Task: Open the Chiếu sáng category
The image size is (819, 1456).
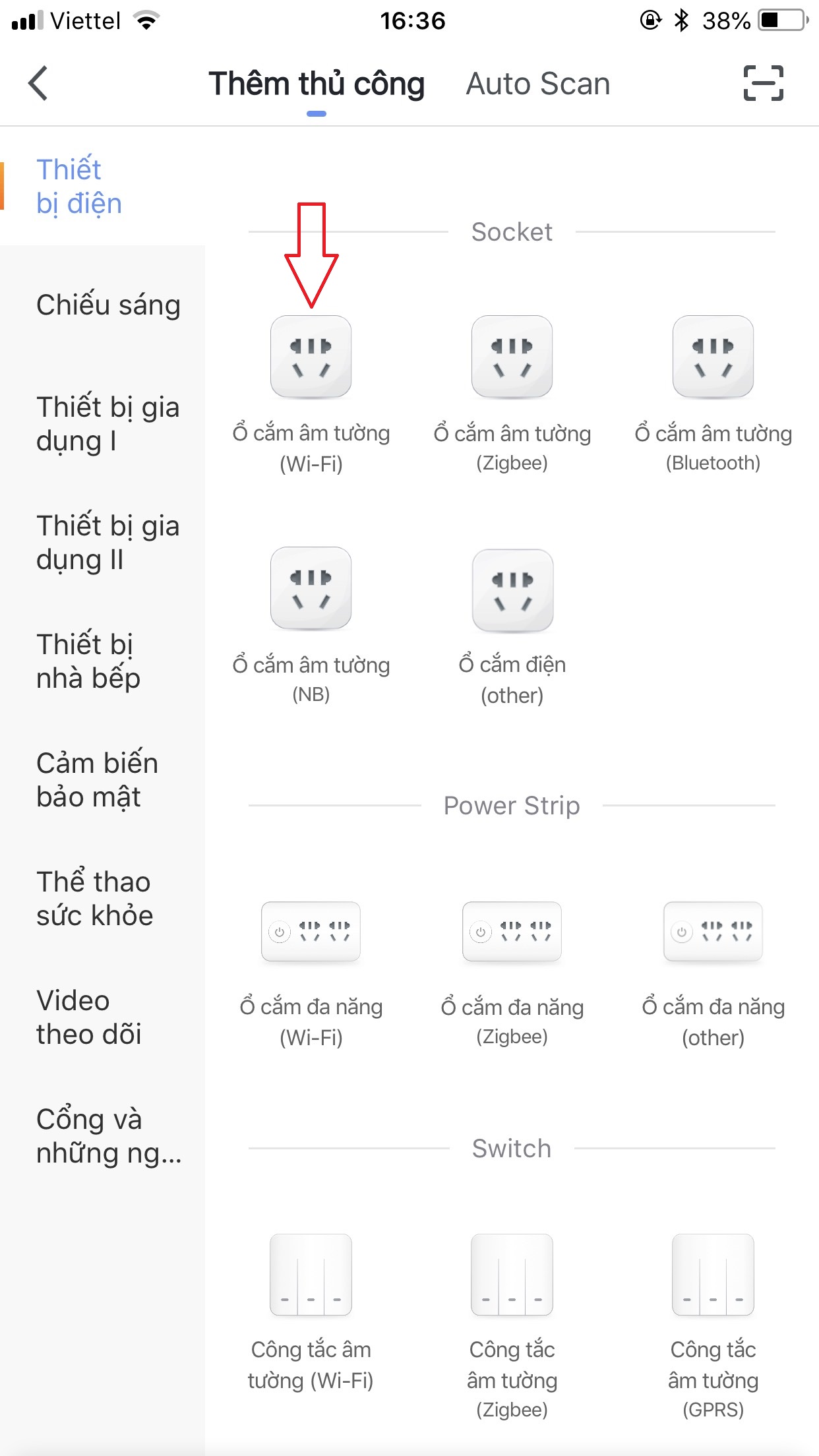Action: (x=109, y=305)
